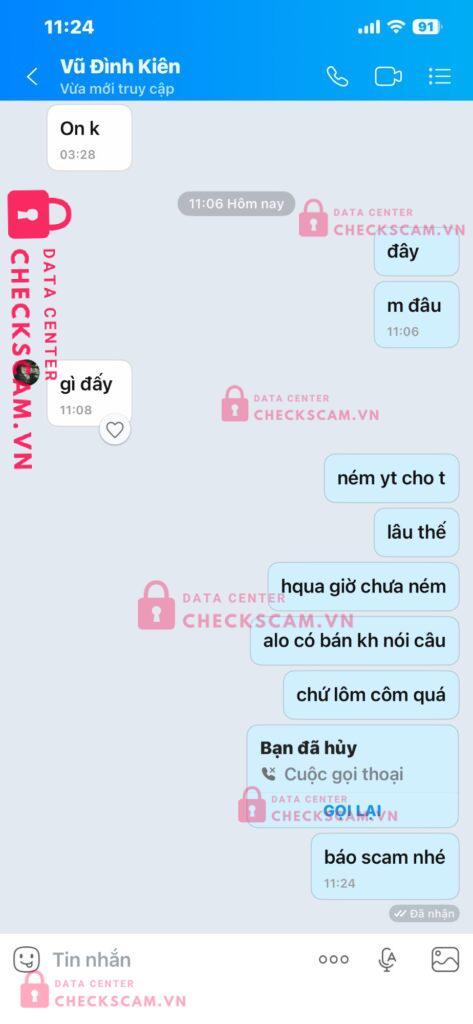Open the sticker emoji picker

click(27, 959)
